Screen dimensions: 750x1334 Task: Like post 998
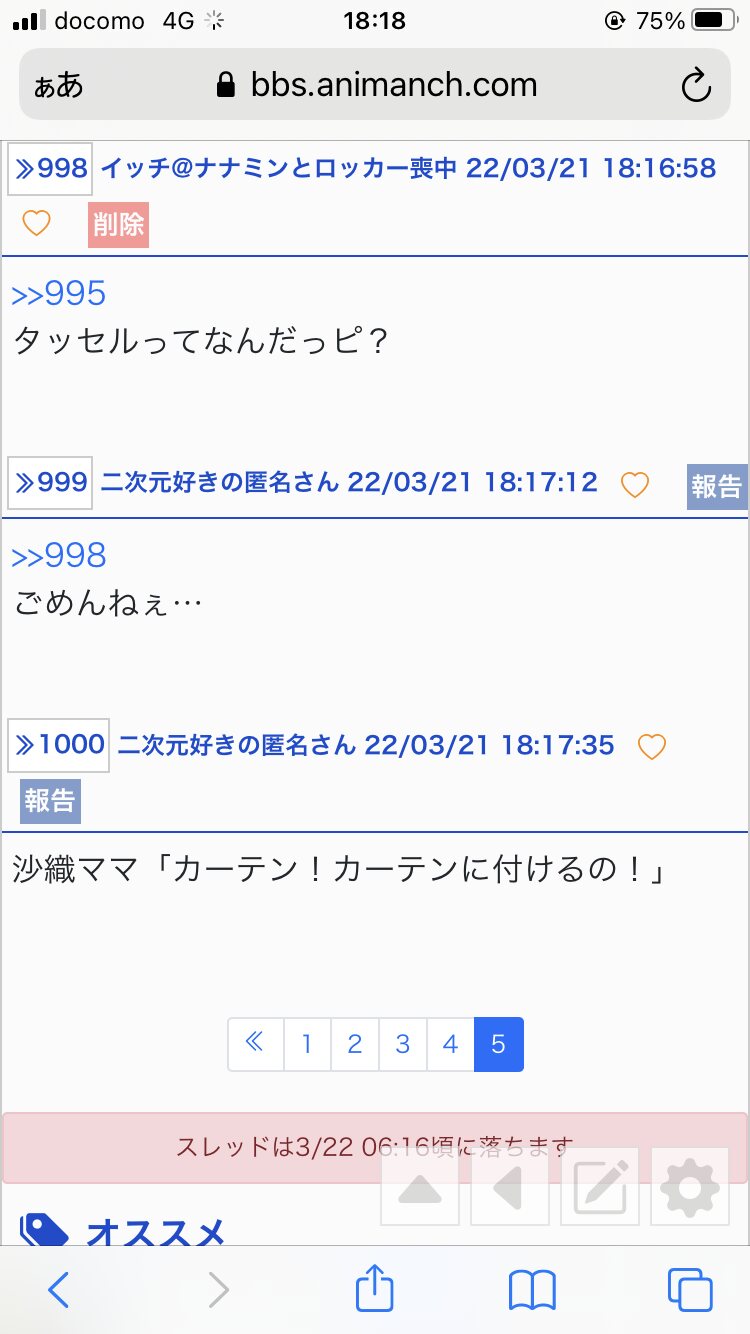pyautogui.click(x=36, y=224)
